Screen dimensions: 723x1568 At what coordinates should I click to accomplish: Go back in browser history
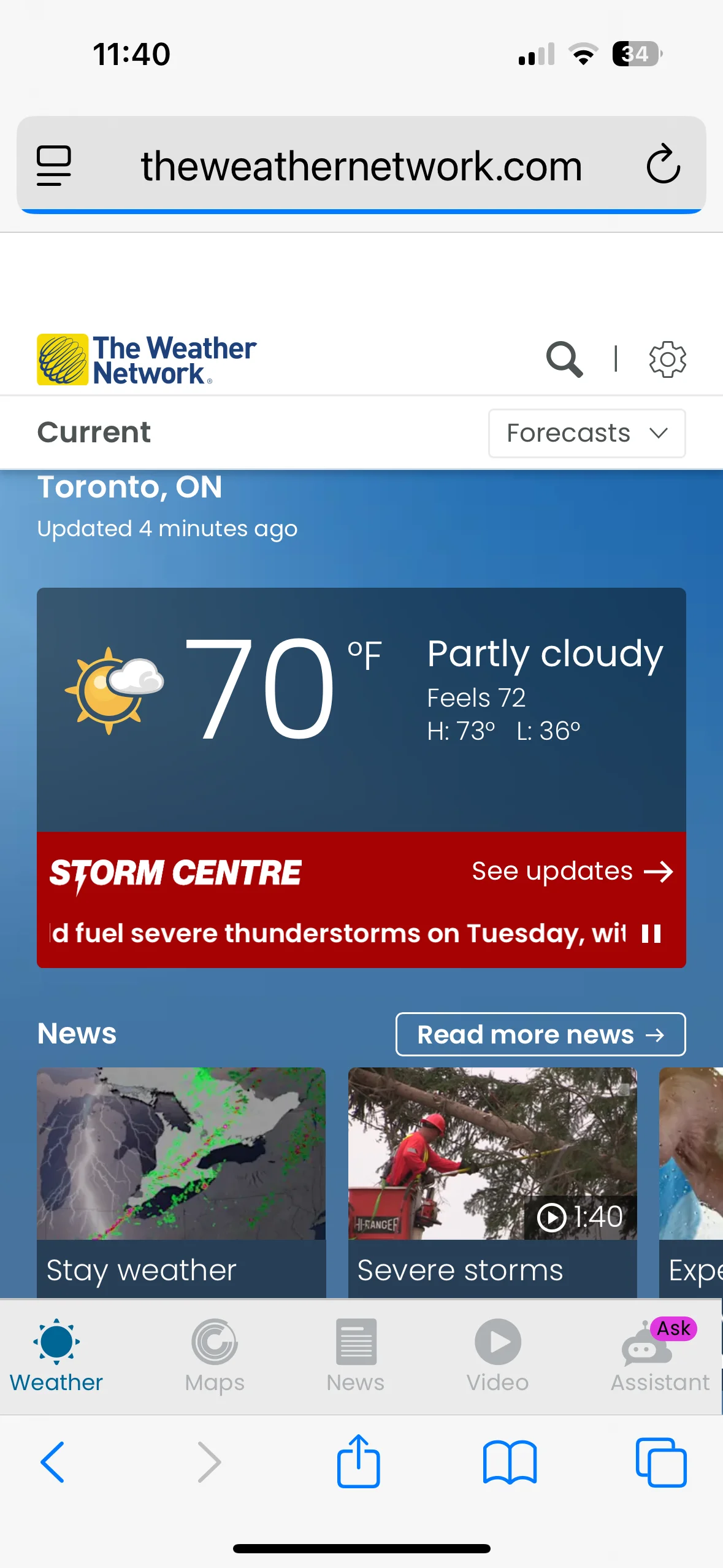(53, 1462)
